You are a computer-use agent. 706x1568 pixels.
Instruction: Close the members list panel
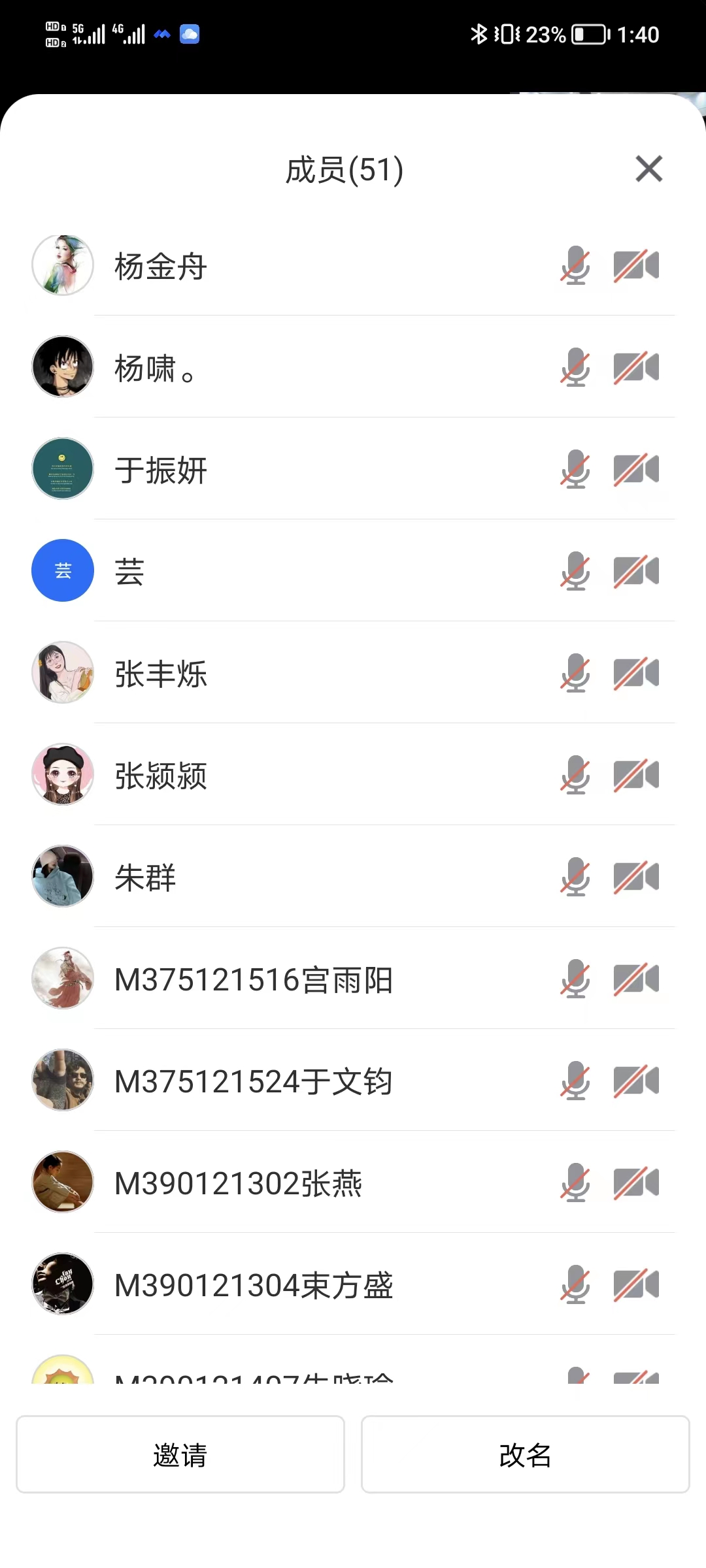point(648,169)
